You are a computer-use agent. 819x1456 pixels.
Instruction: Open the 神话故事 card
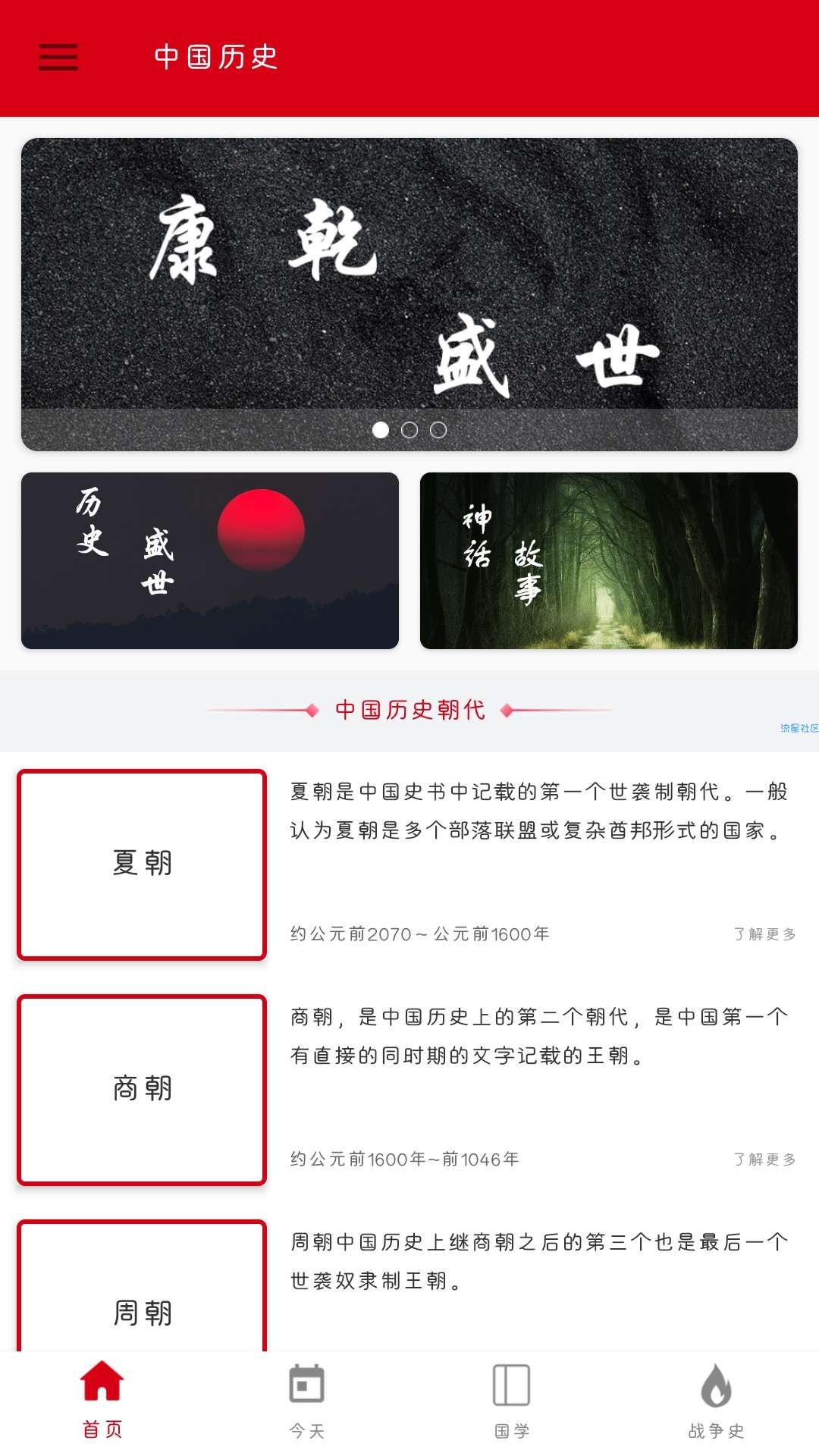[x=608, y=560]
